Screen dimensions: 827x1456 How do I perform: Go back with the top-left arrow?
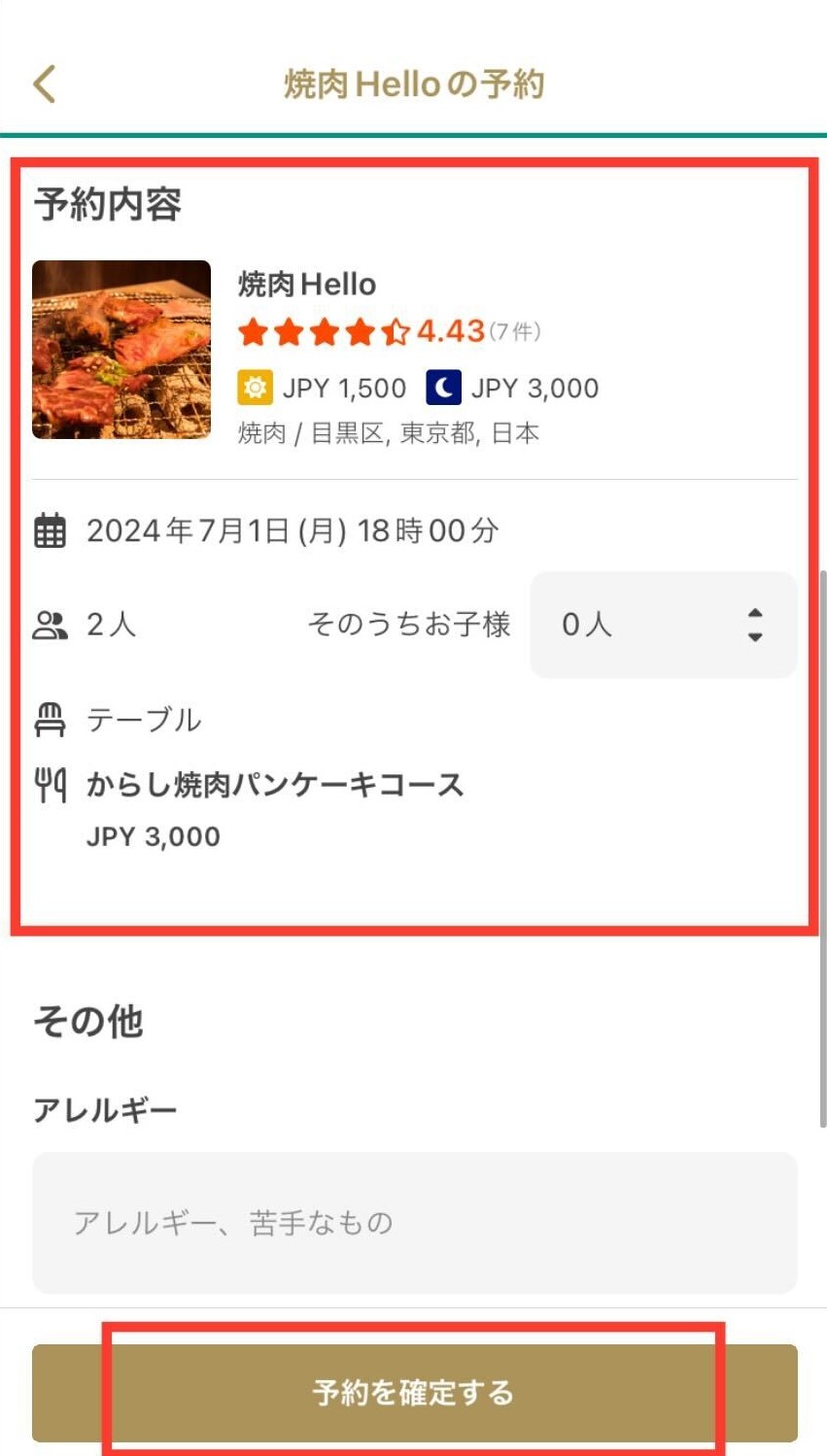[45, 85]
